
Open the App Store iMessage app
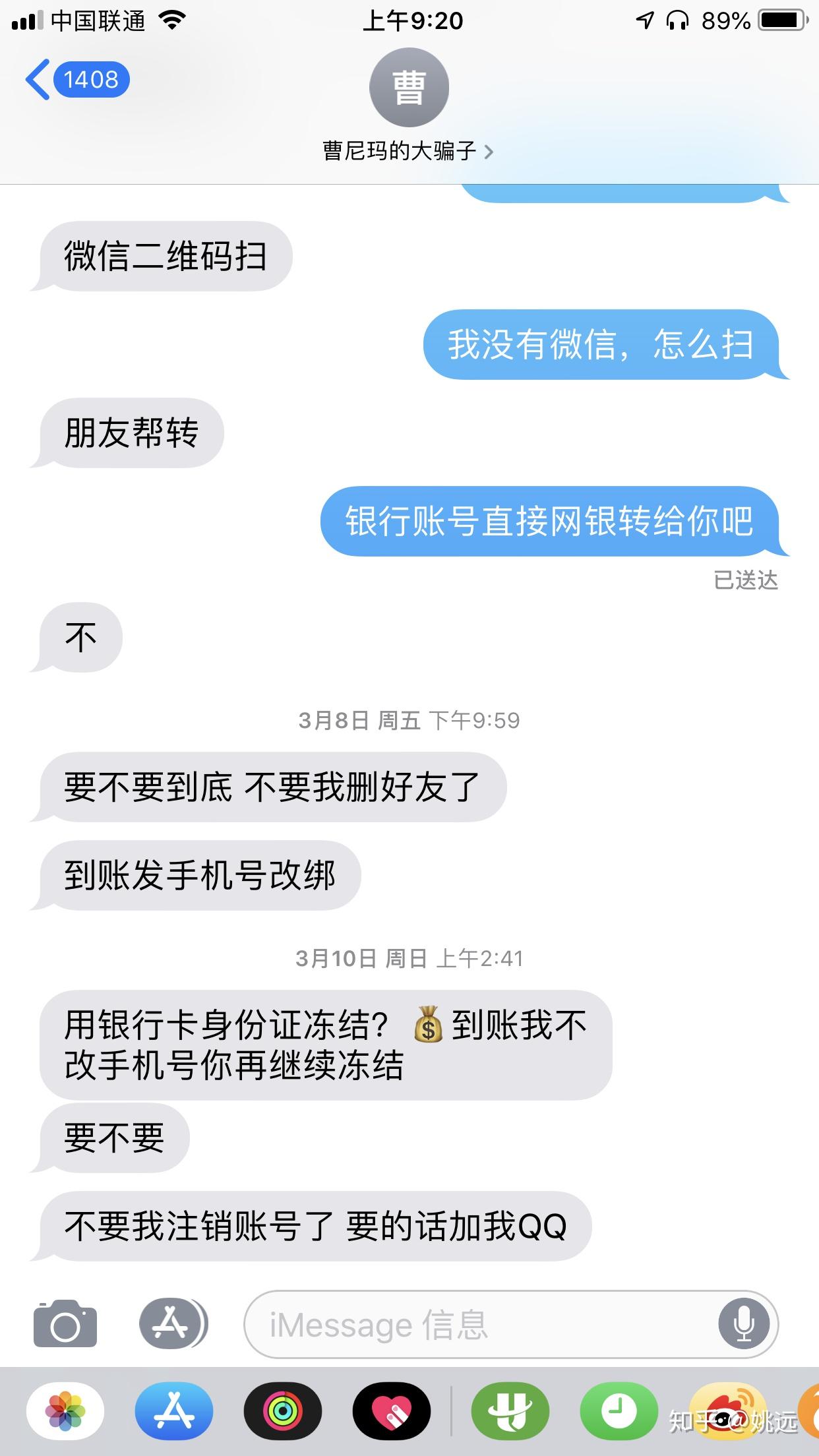(x=174, y=1412)
